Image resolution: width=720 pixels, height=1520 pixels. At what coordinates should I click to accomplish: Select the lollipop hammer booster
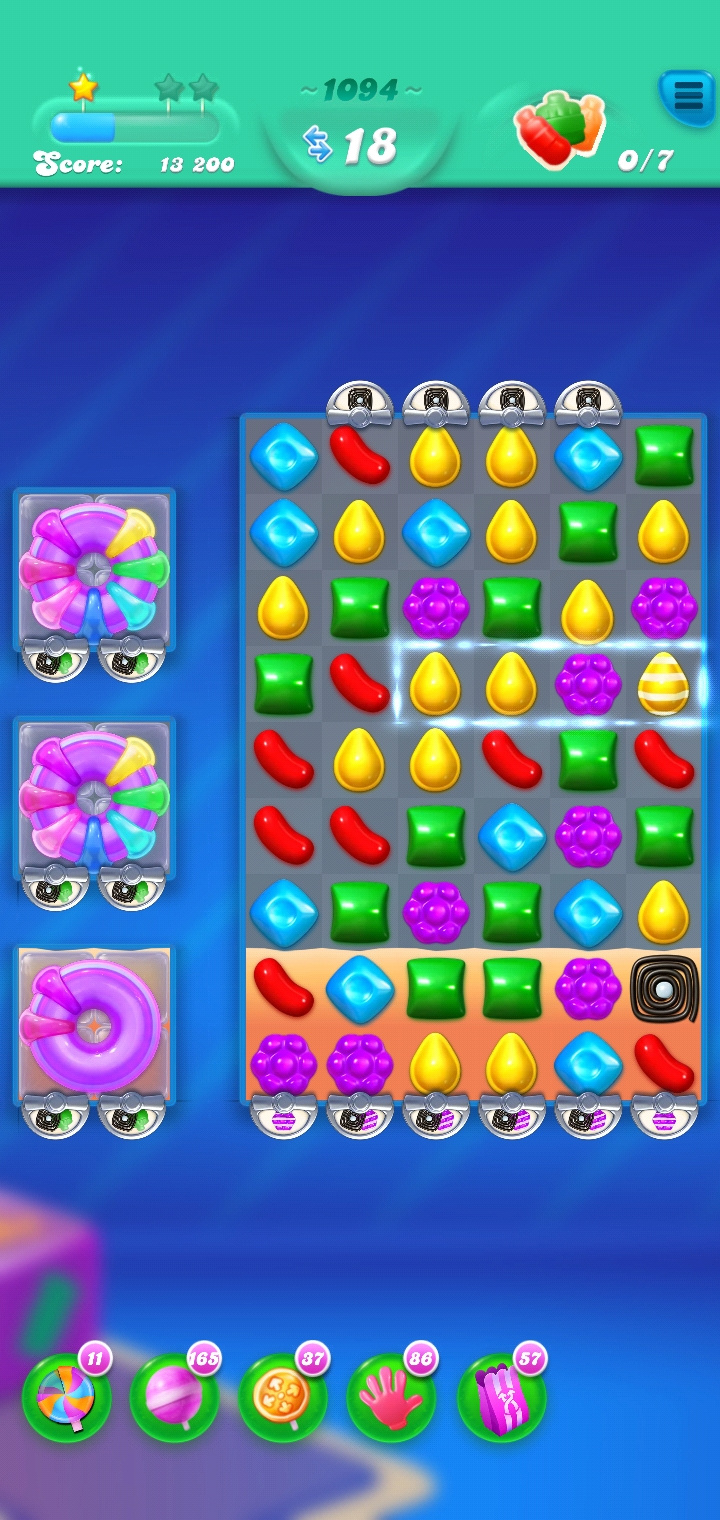[174, 1397]
